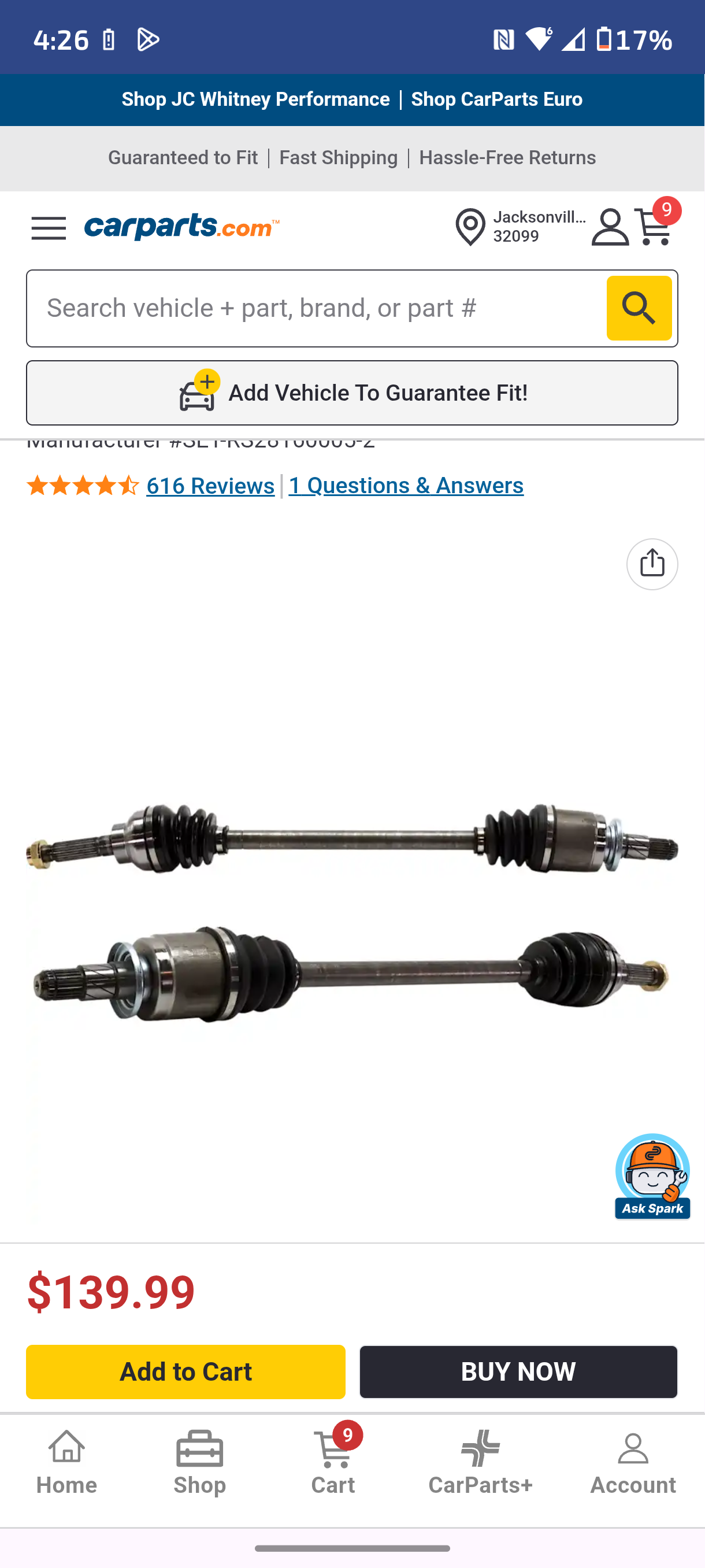705x1568 pixels.
Task: Add Vehicle To Guarantee Fit
Action: coord(352,393)
